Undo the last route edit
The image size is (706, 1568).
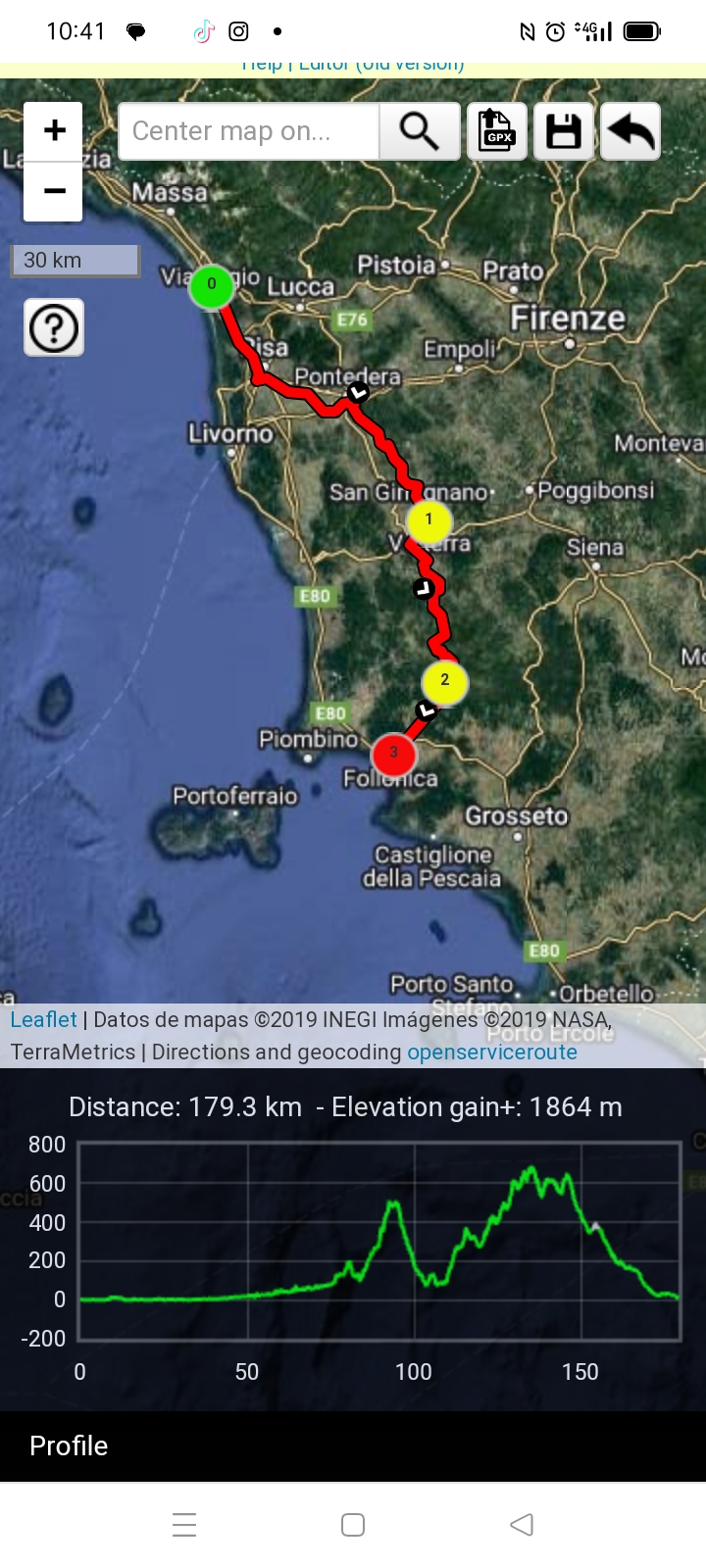[630, 131]
